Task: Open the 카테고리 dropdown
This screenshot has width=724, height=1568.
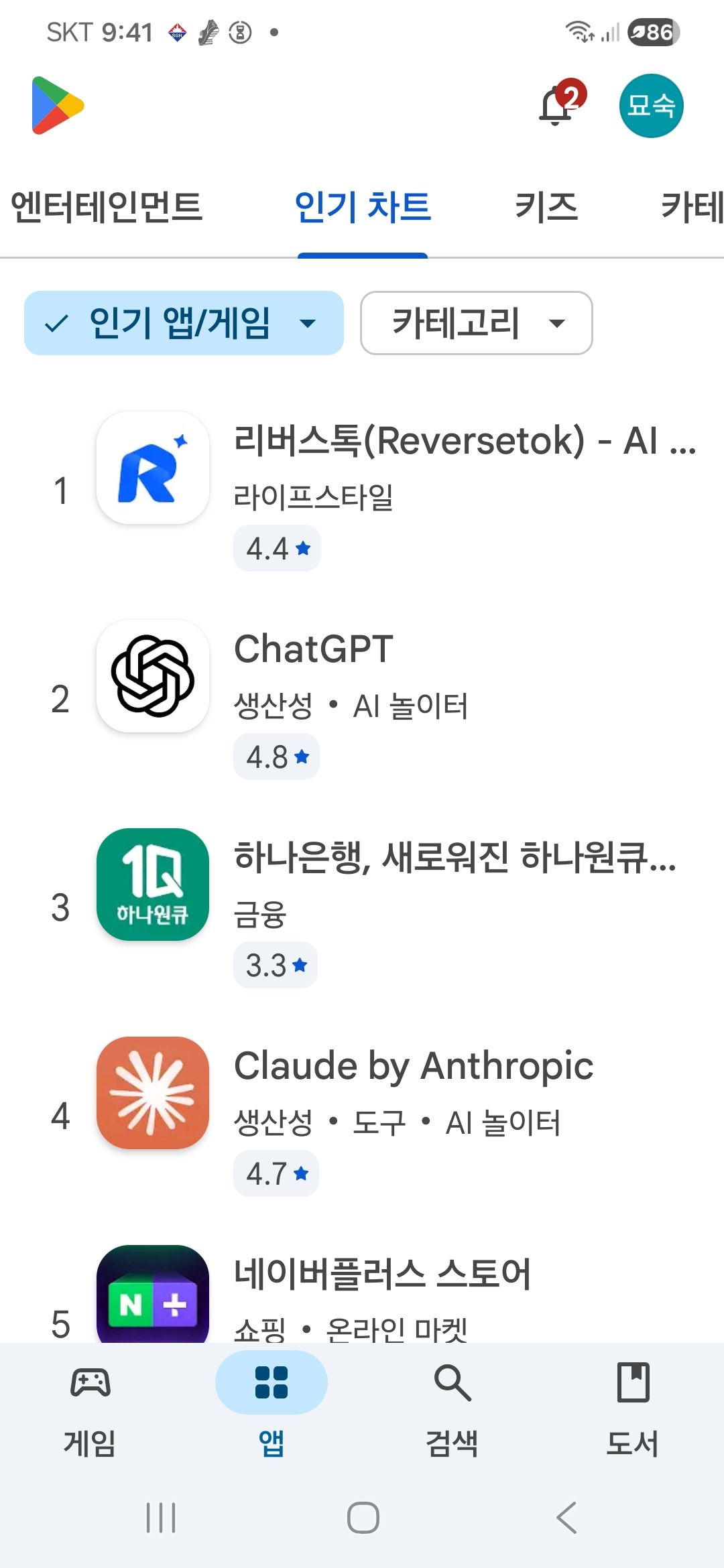Action: coord(476,324)
